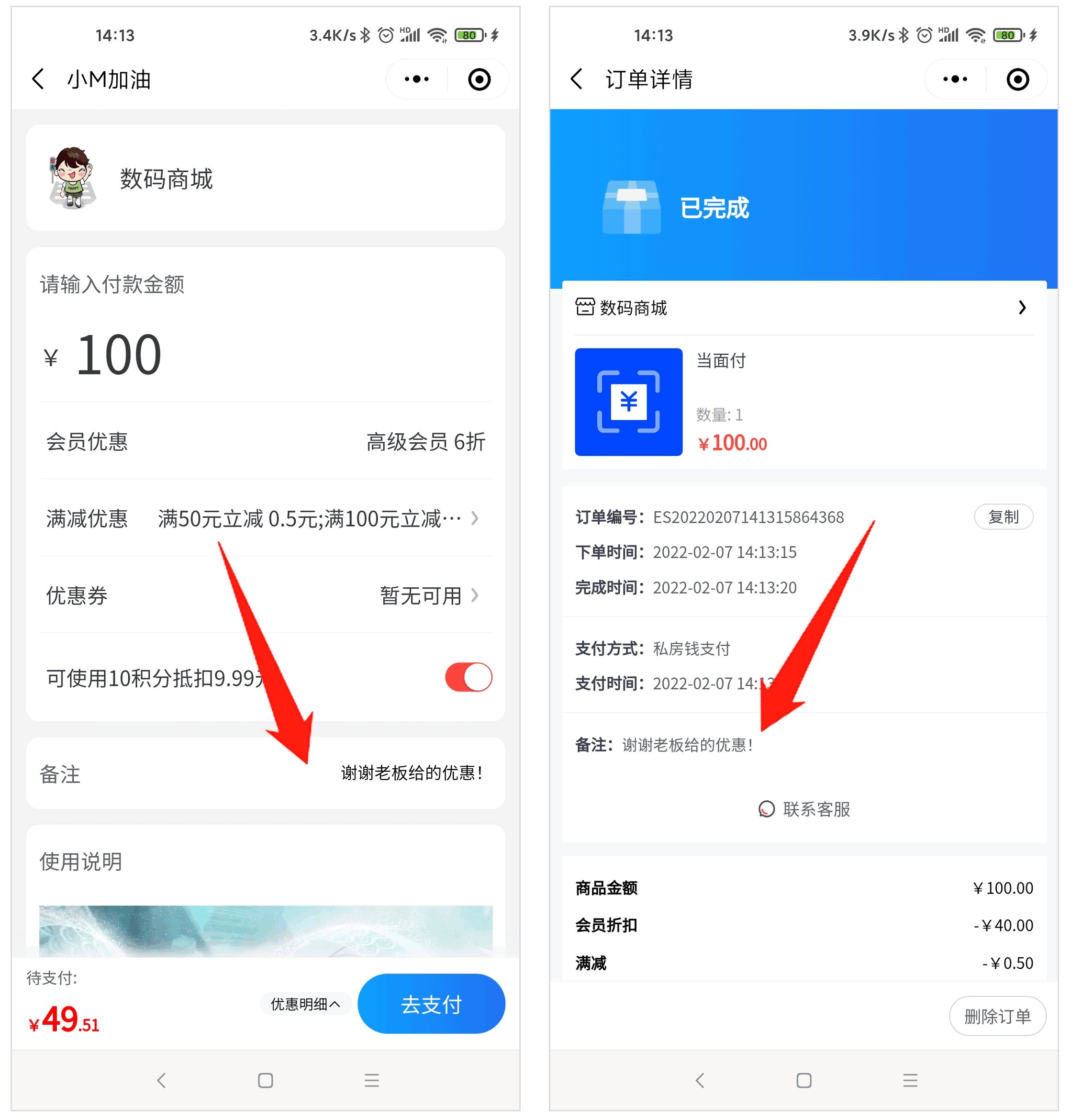The image size is (1071, 1120).
Task: Copy the order number with 复制
Action: pyautogui.click(x=1003, y=516)
